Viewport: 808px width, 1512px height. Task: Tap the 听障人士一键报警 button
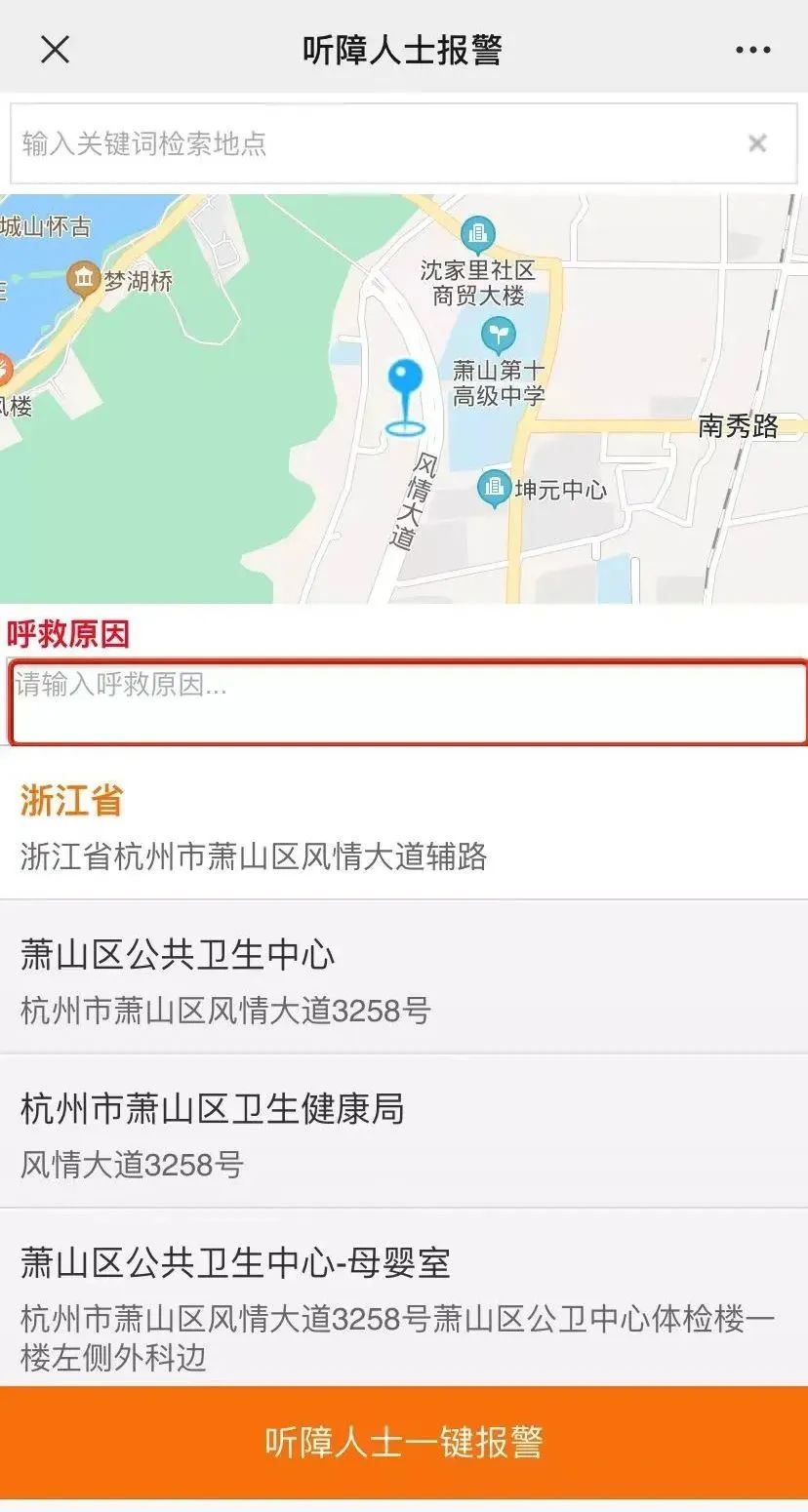click(404, 1442)
